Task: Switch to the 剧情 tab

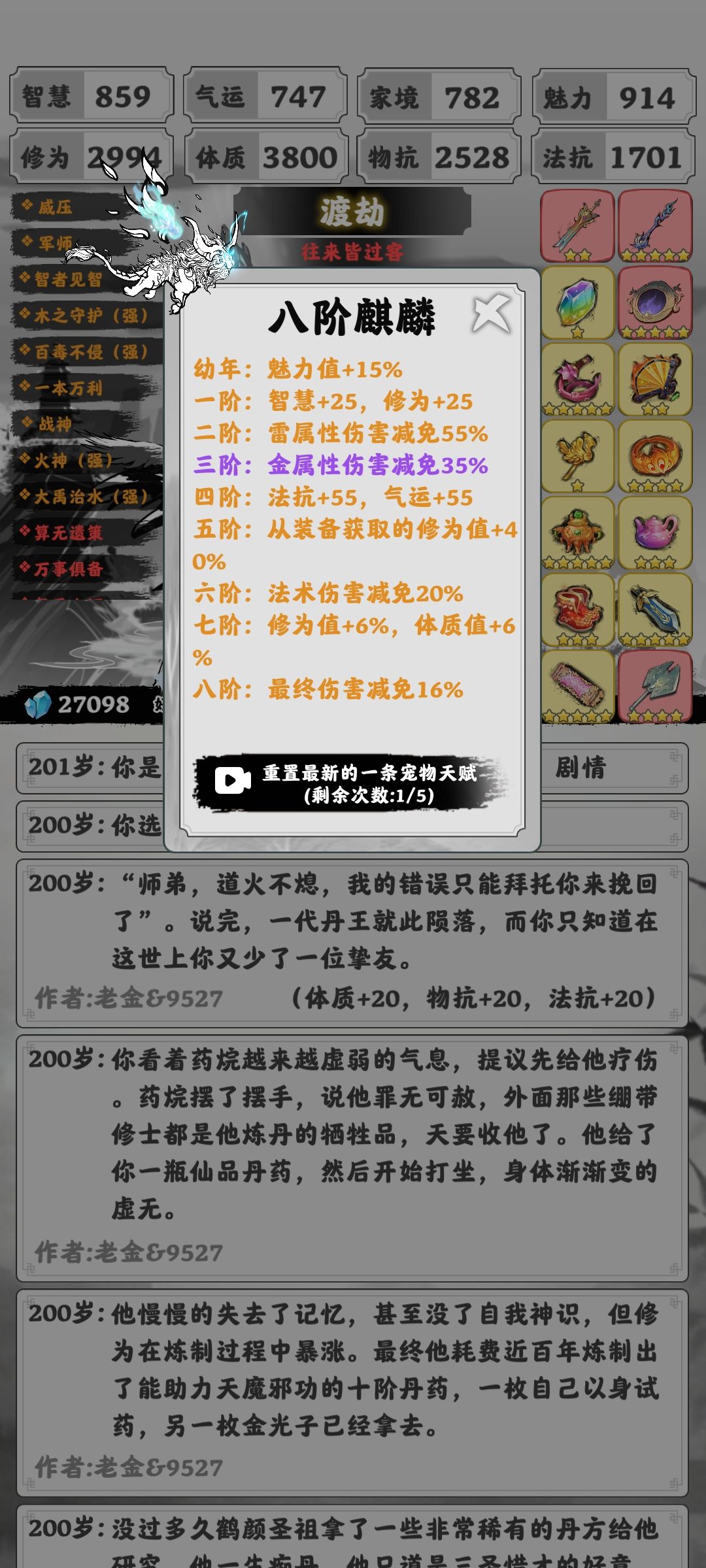Action: tap(584, 770)
